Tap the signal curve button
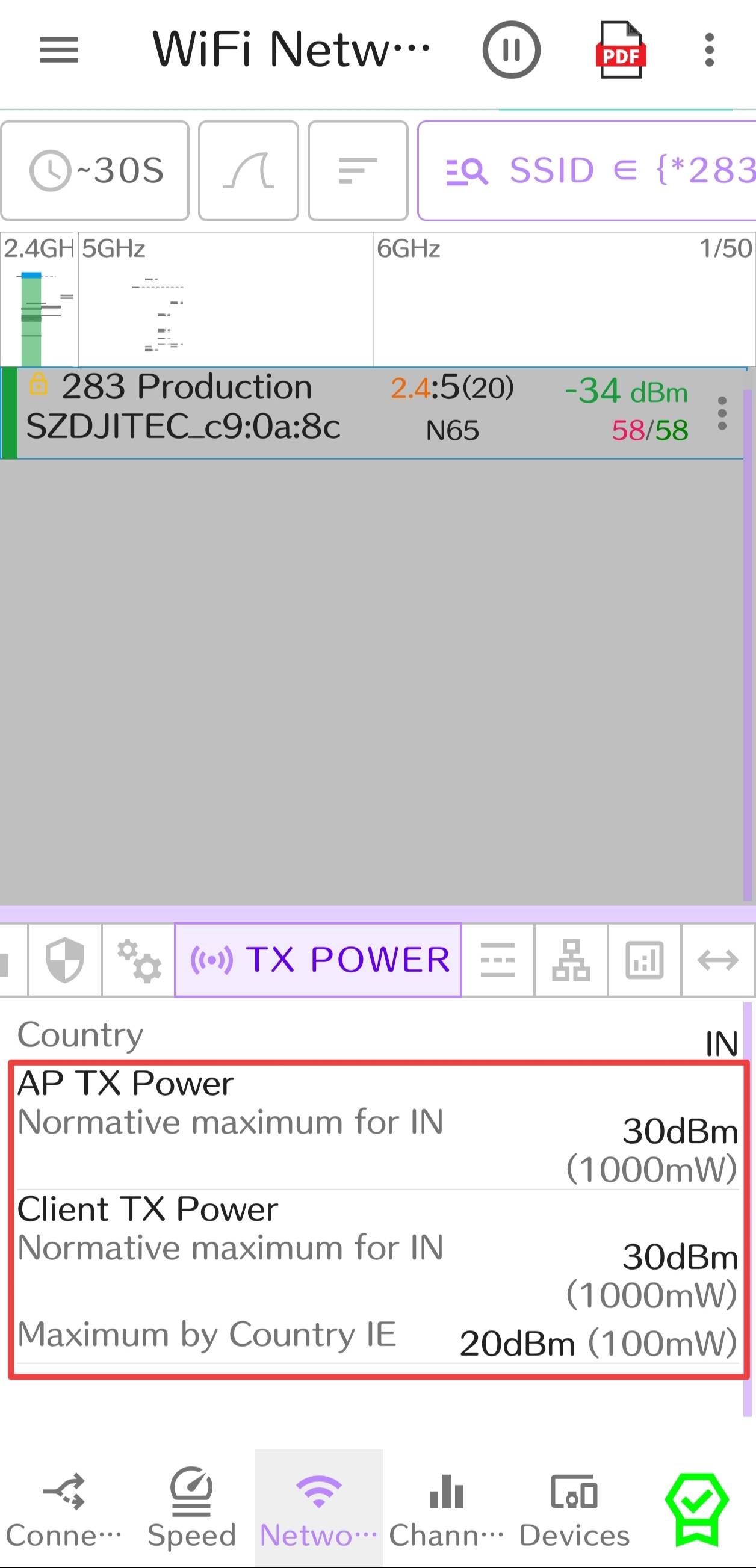Screen dimensions: 756x1568 (249, 170)
